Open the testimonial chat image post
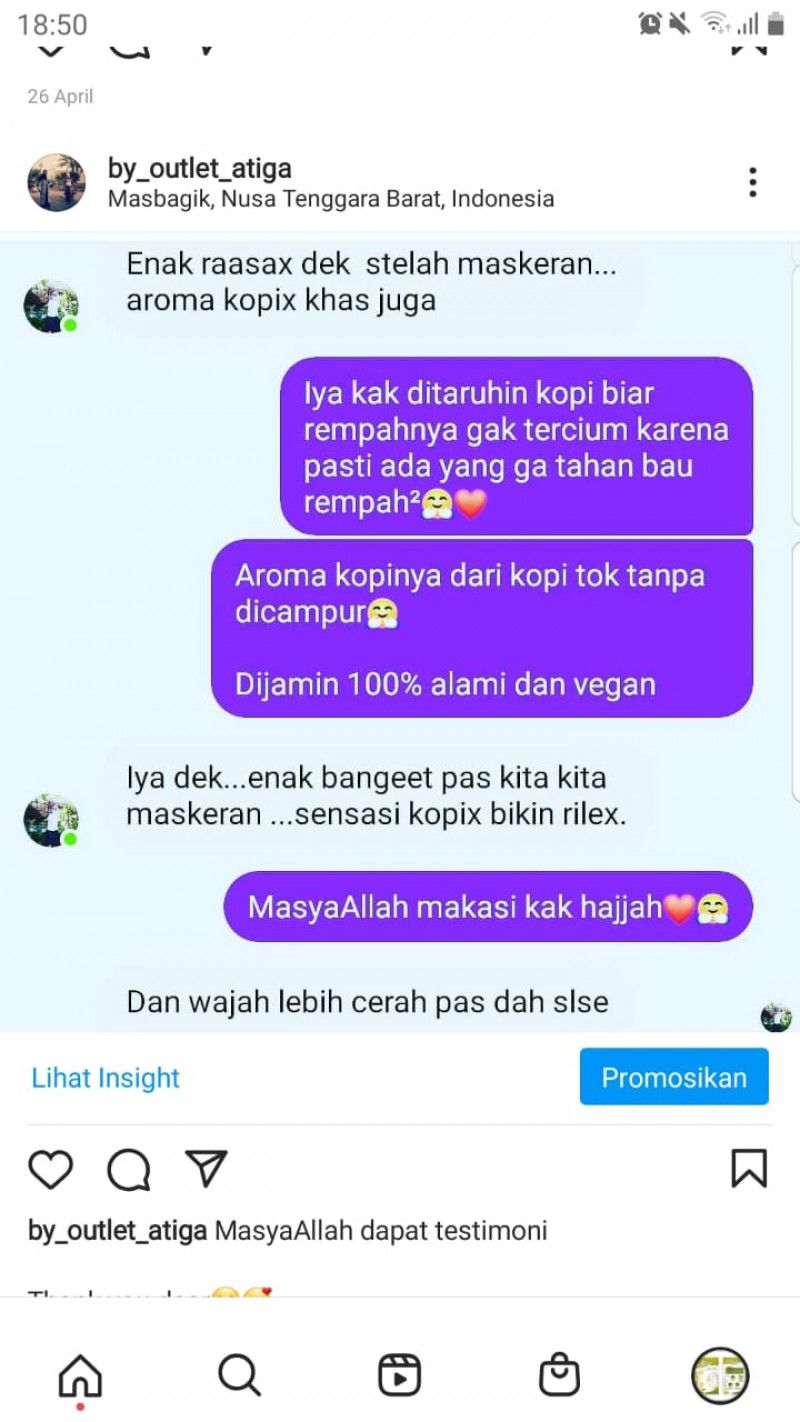800x1422 pixels. pos(400,630)
